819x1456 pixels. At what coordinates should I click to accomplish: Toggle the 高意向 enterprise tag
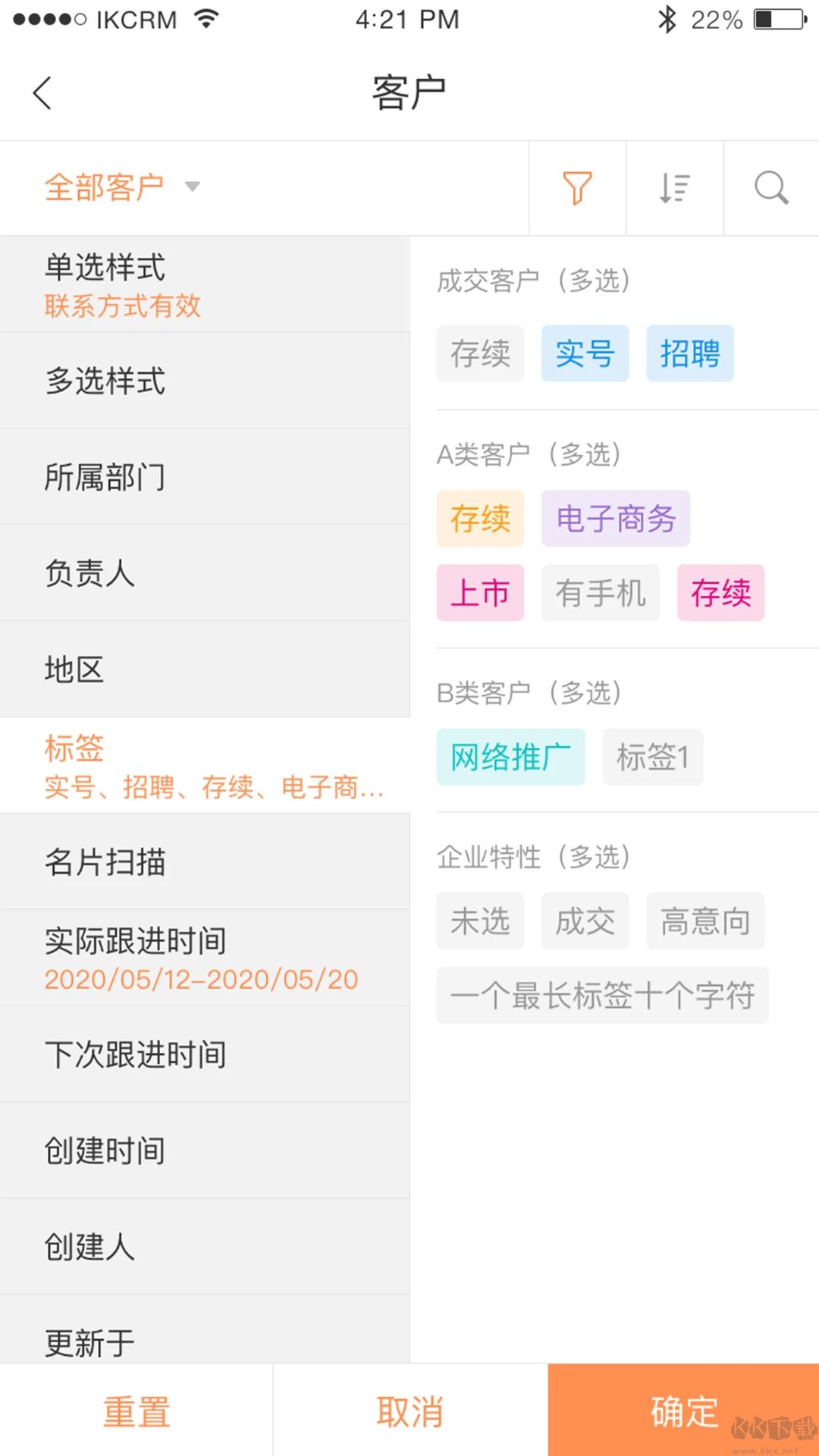(x=704, y=921)
